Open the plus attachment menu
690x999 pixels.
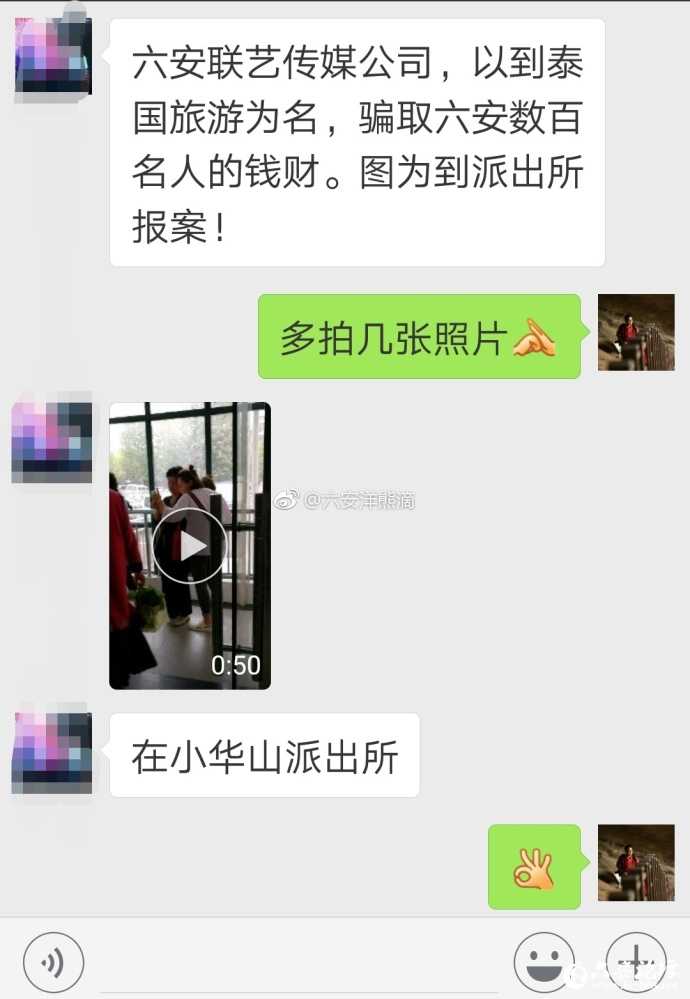click(636, 963)
